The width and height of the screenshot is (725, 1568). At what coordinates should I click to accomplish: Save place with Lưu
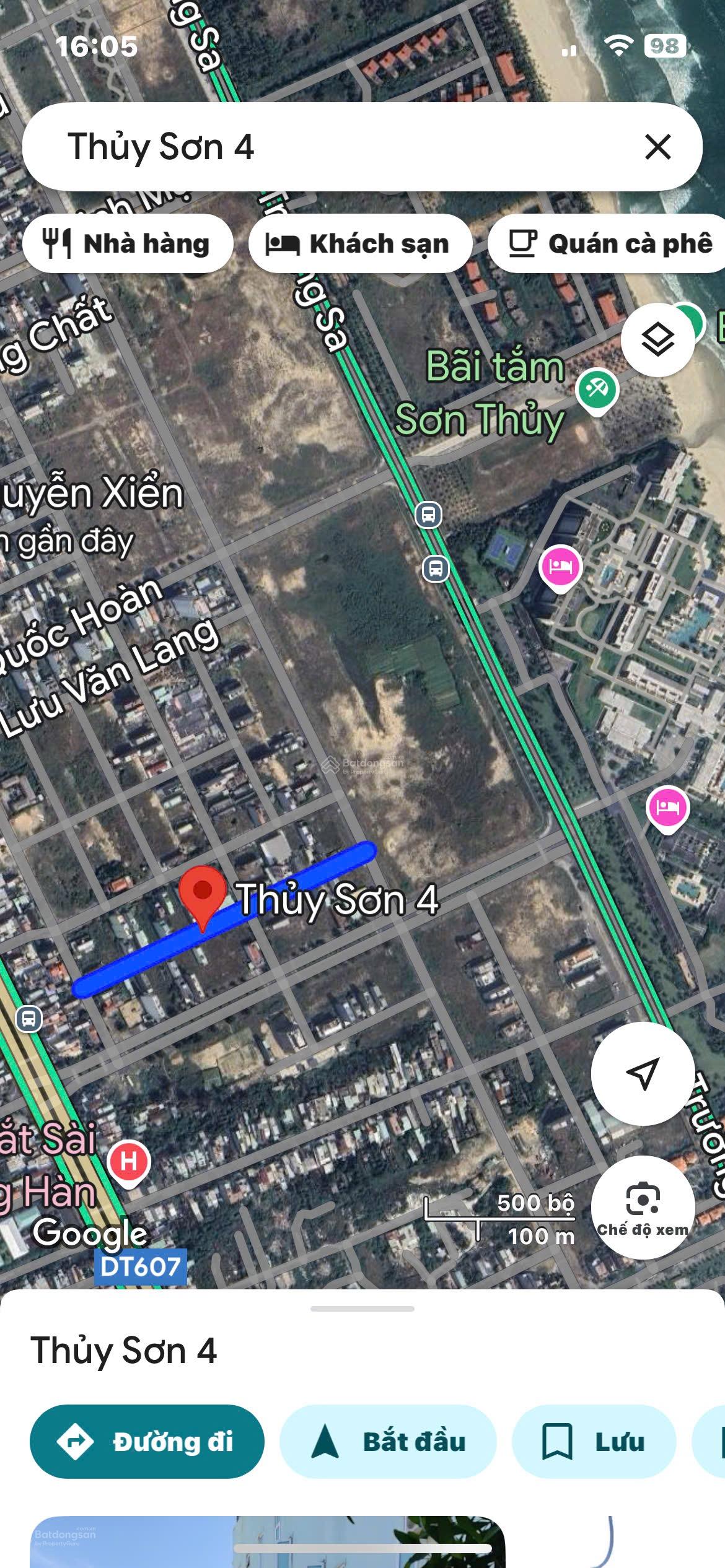(594, 1442)
